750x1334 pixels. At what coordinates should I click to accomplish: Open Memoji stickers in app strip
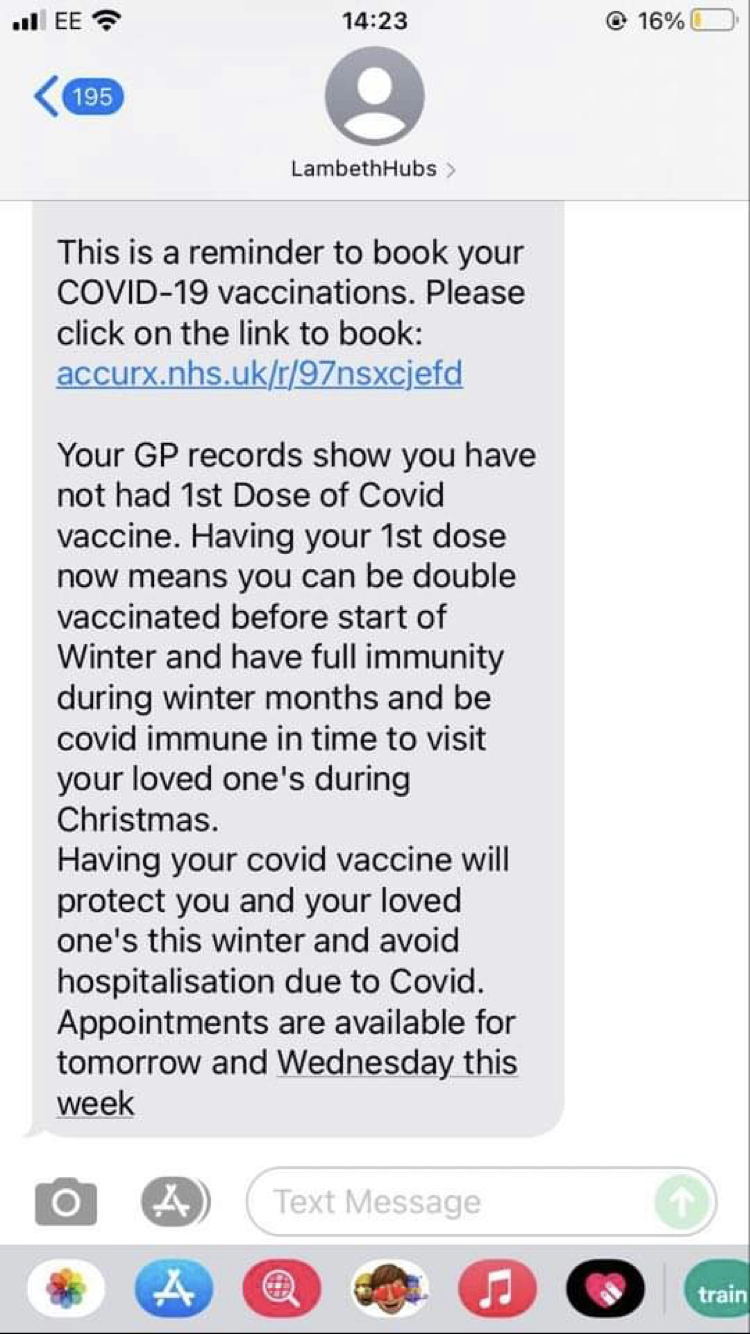[x=390, y=1291]
